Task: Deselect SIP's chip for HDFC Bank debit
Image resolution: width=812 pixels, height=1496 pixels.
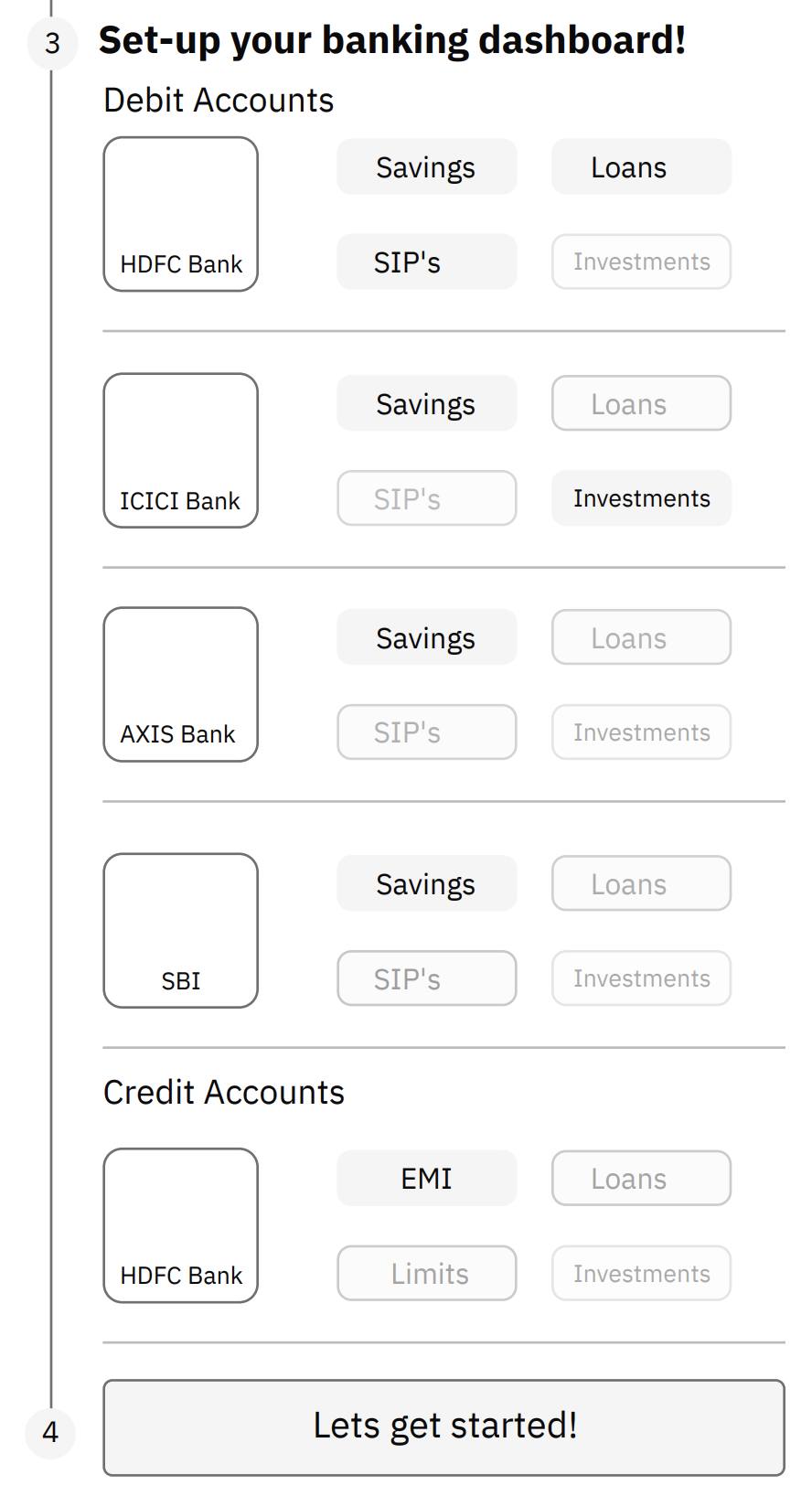Action: [x=427, y=262]
